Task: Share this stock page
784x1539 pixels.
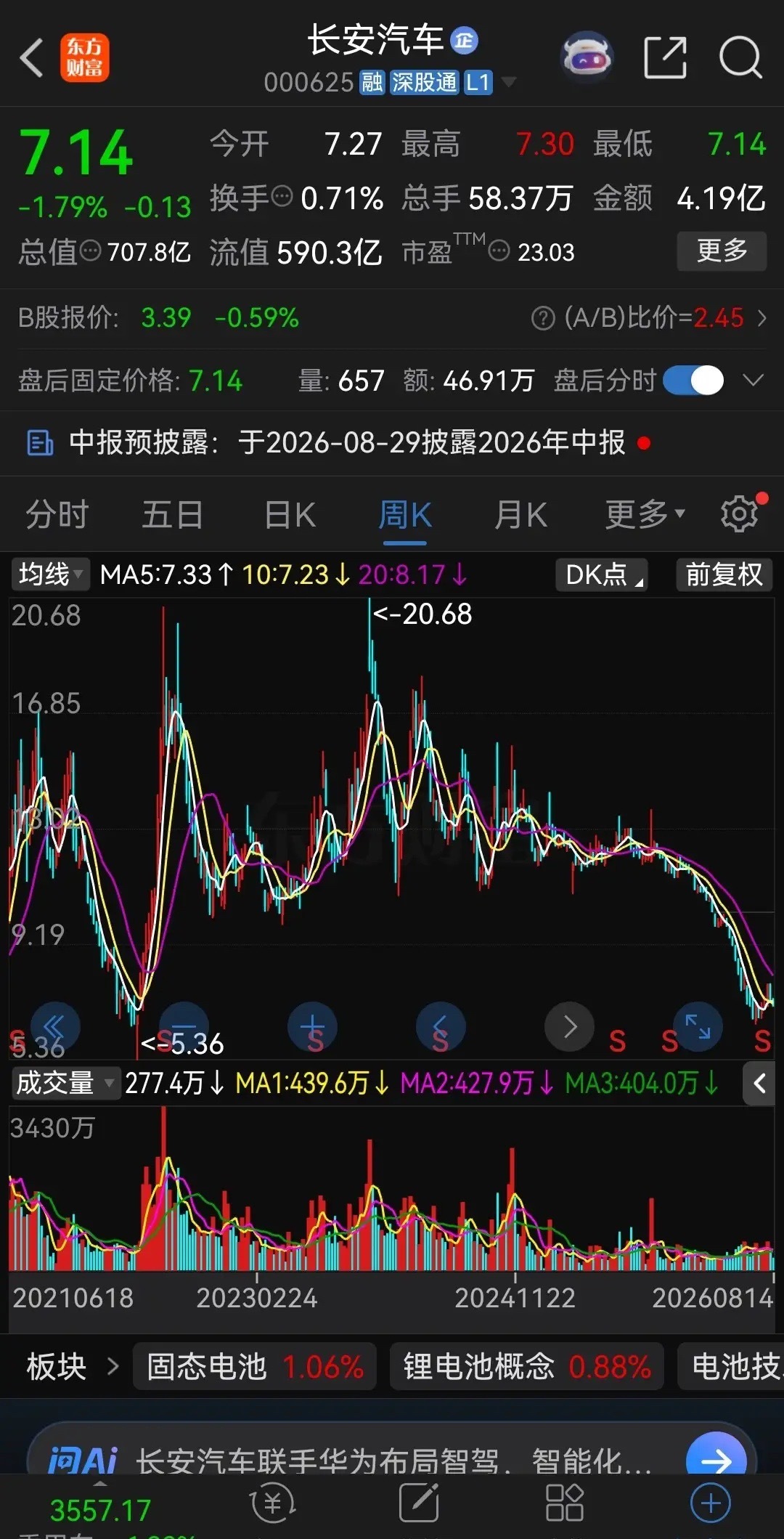Action: point(666,57)
